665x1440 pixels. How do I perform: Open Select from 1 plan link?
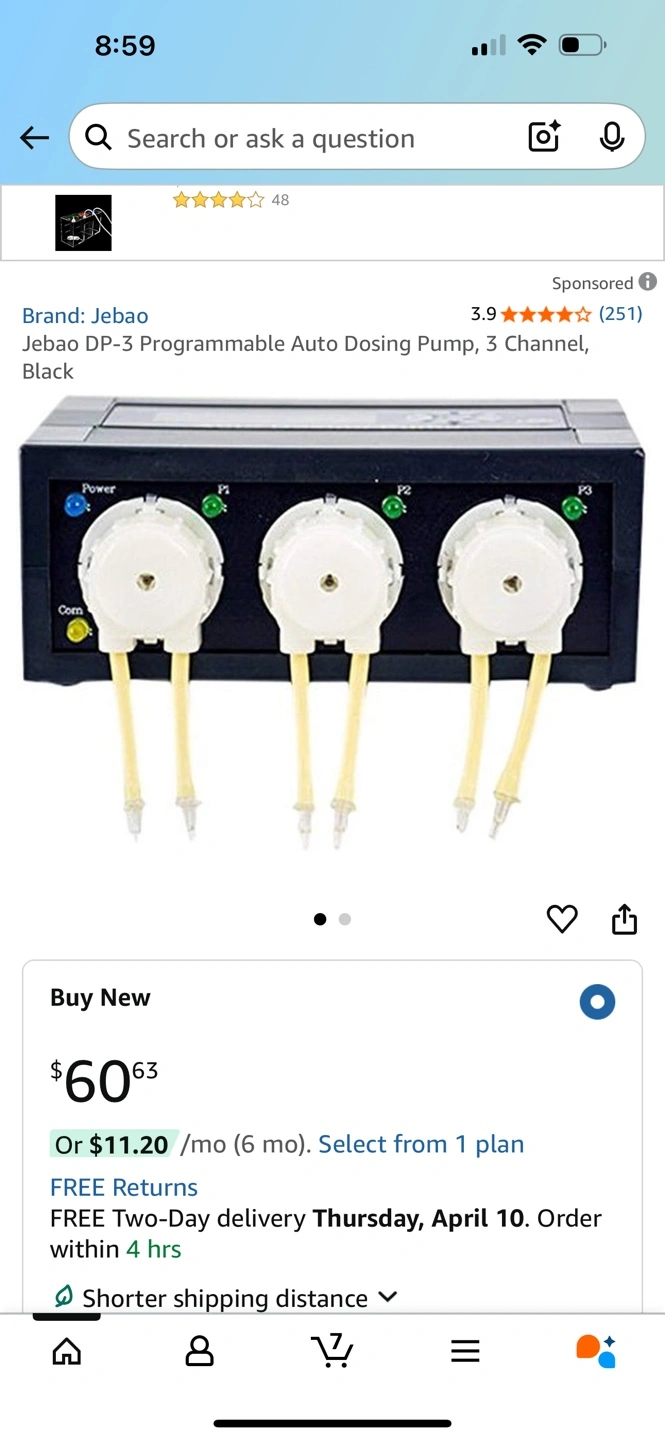click(x=421, y=1144)
